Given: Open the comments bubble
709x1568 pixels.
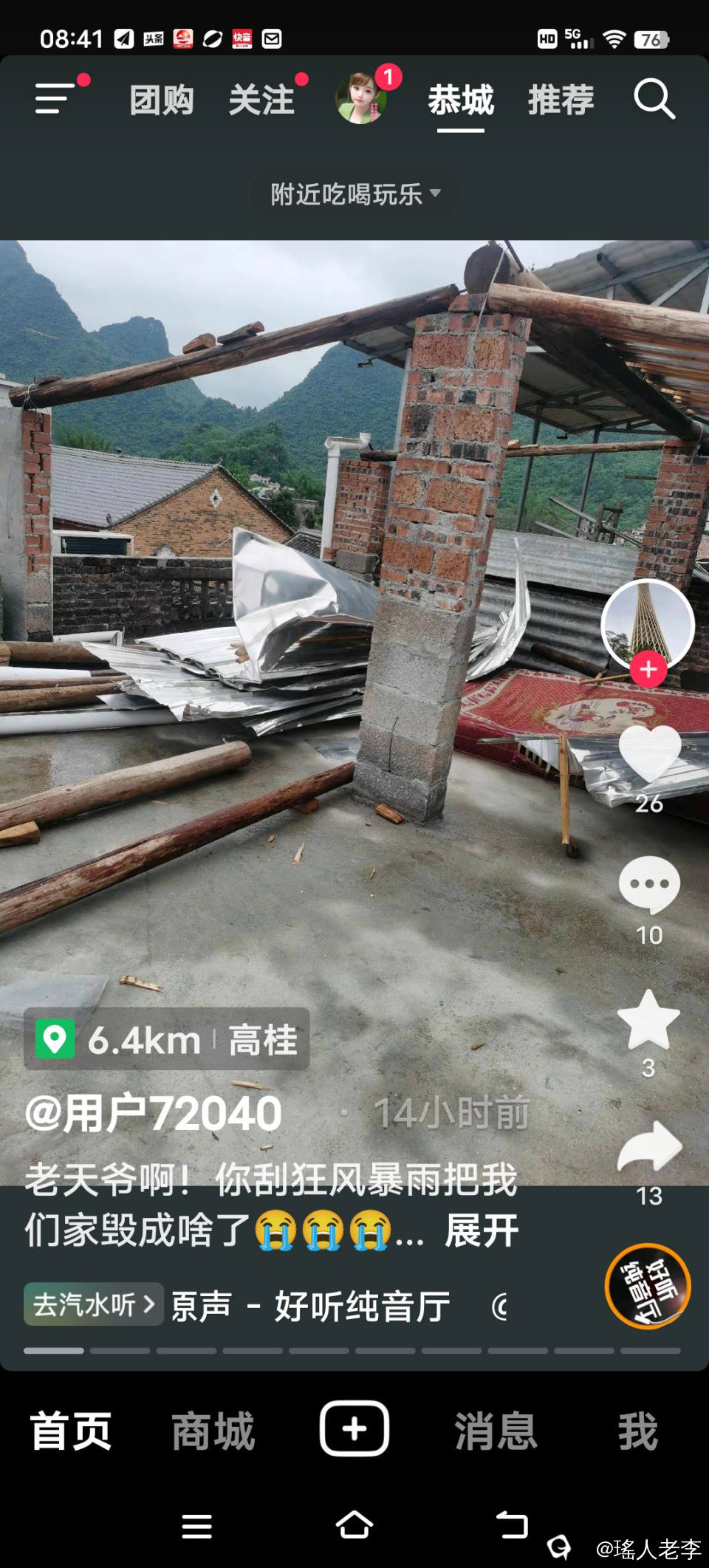Looking at the screenshot, I should 649,885.
